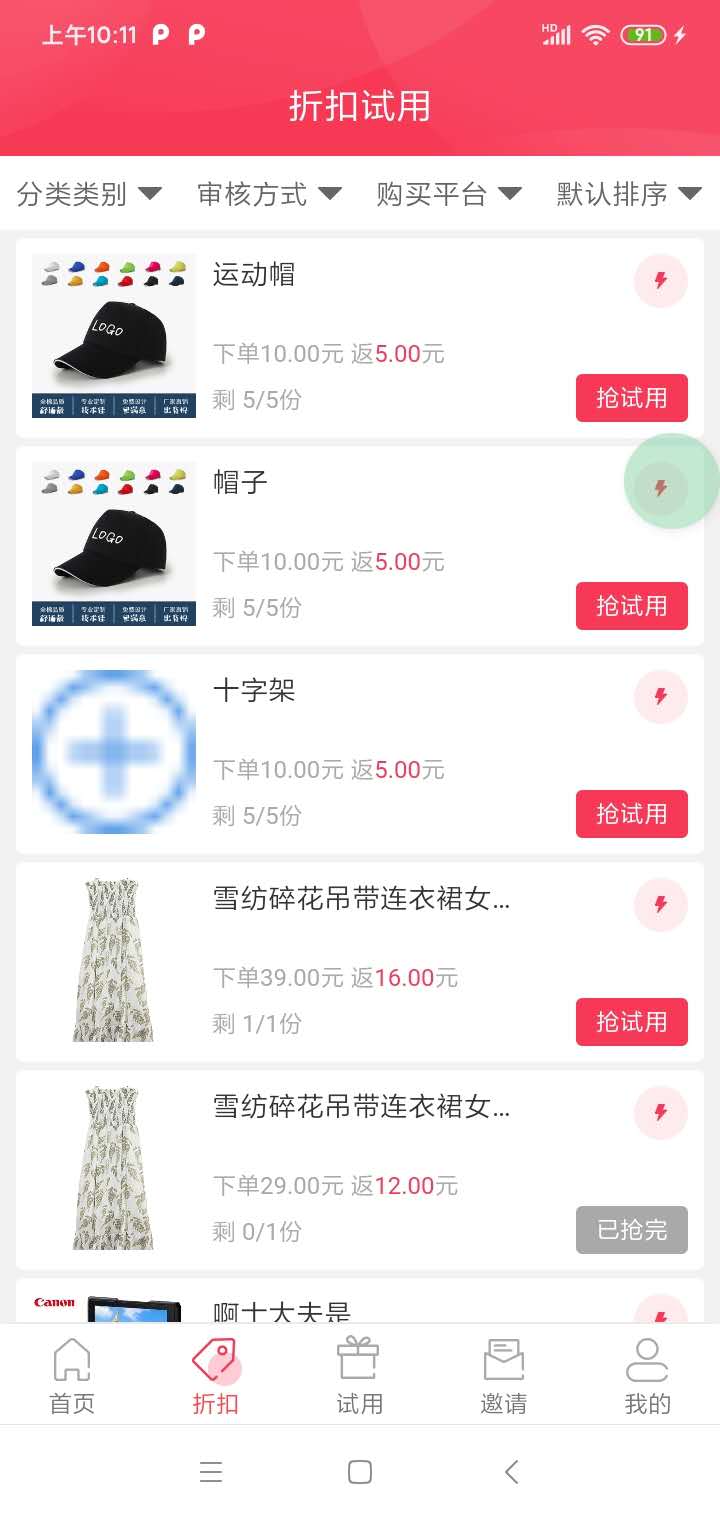
Task: Switch to the 试用 tab
Action: click(x=359, y=1376)
